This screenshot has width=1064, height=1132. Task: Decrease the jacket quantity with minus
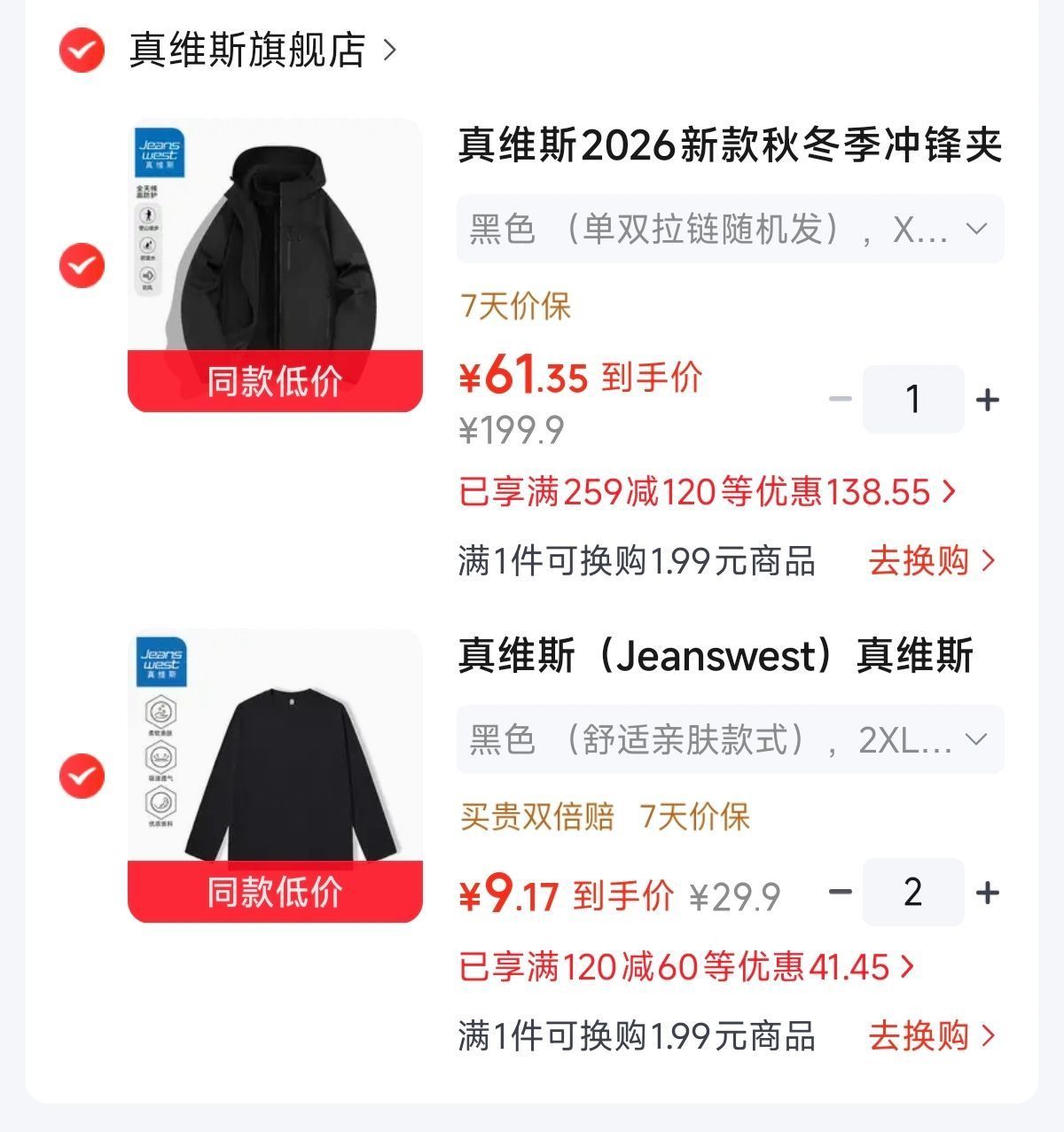(x=840, y=400)
